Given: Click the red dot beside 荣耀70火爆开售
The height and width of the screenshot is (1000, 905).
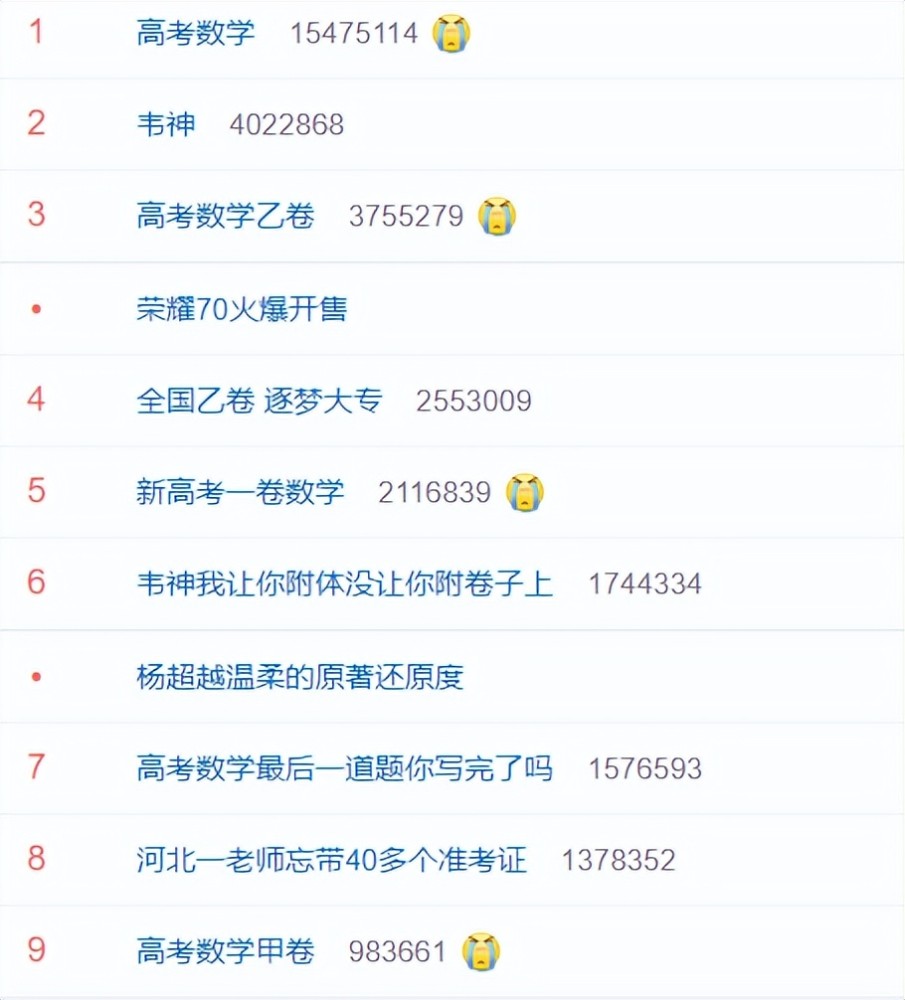Looking at the screenshot, I should pos(36,307).
